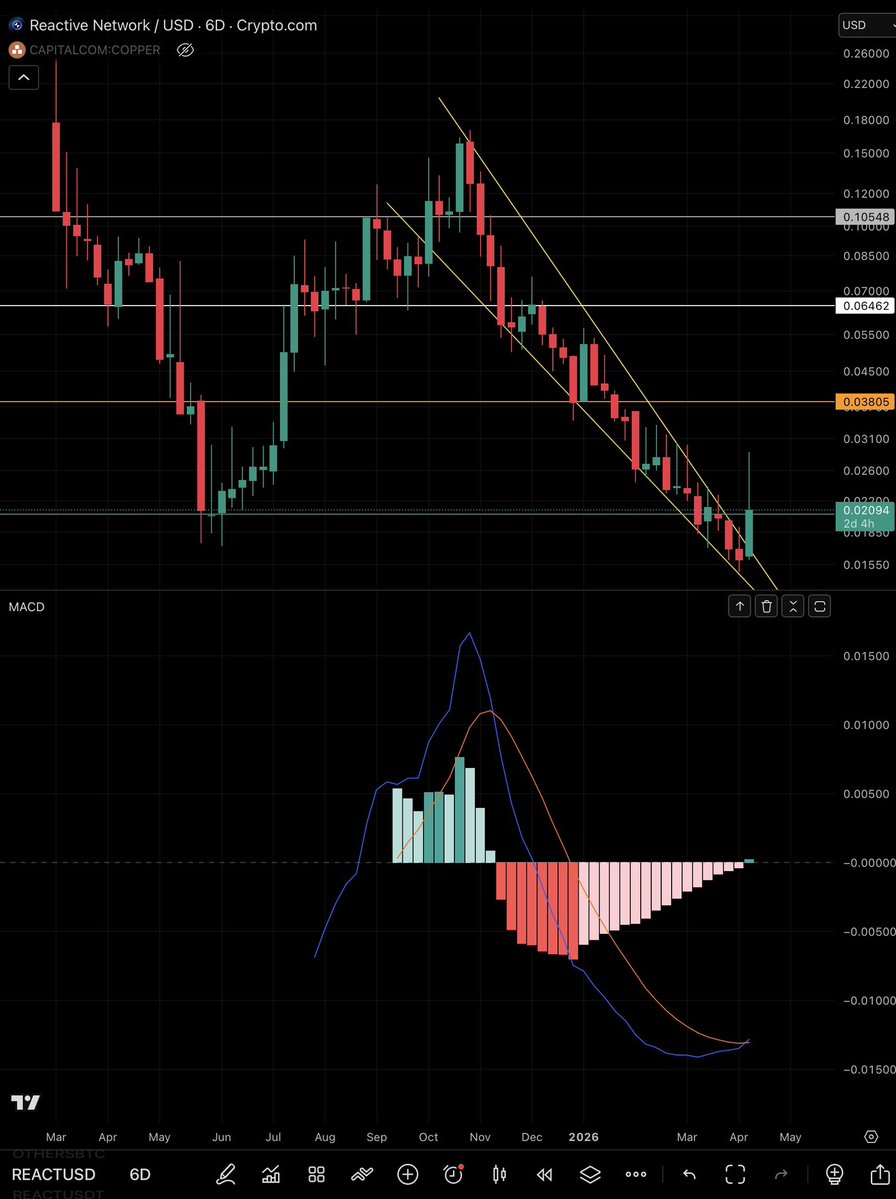Enter fullscreen chart mode
Viewport: 896px width, 1199px height.
coord(735,1174)
